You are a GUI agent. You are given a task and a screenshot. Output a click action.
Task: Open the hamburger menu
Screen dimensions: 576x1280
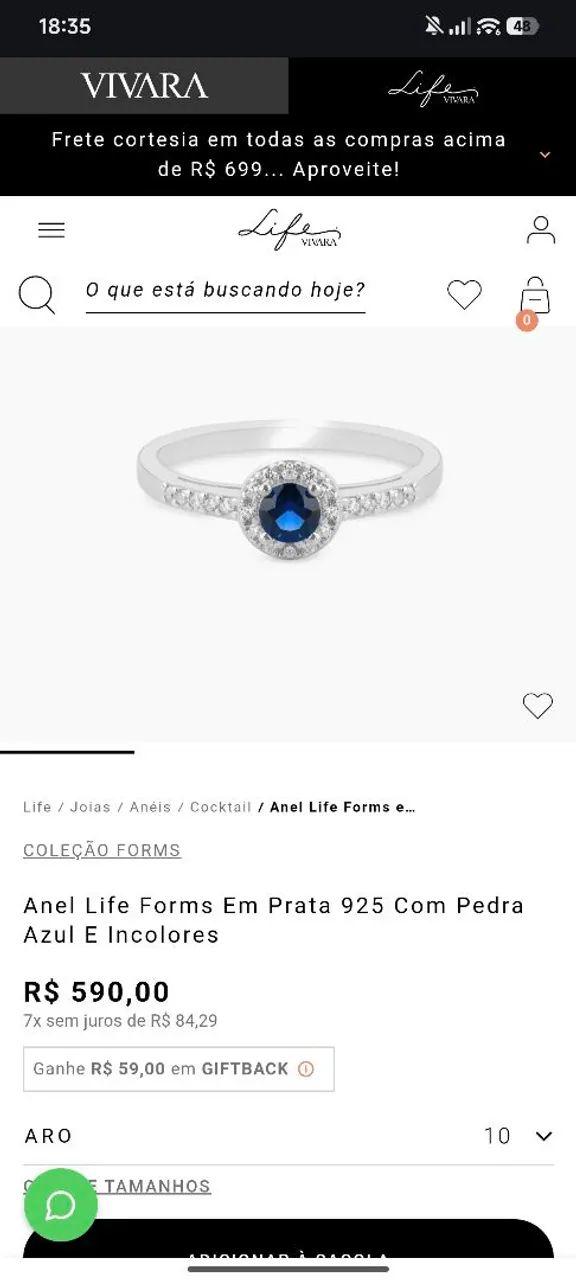coord(51,230)
